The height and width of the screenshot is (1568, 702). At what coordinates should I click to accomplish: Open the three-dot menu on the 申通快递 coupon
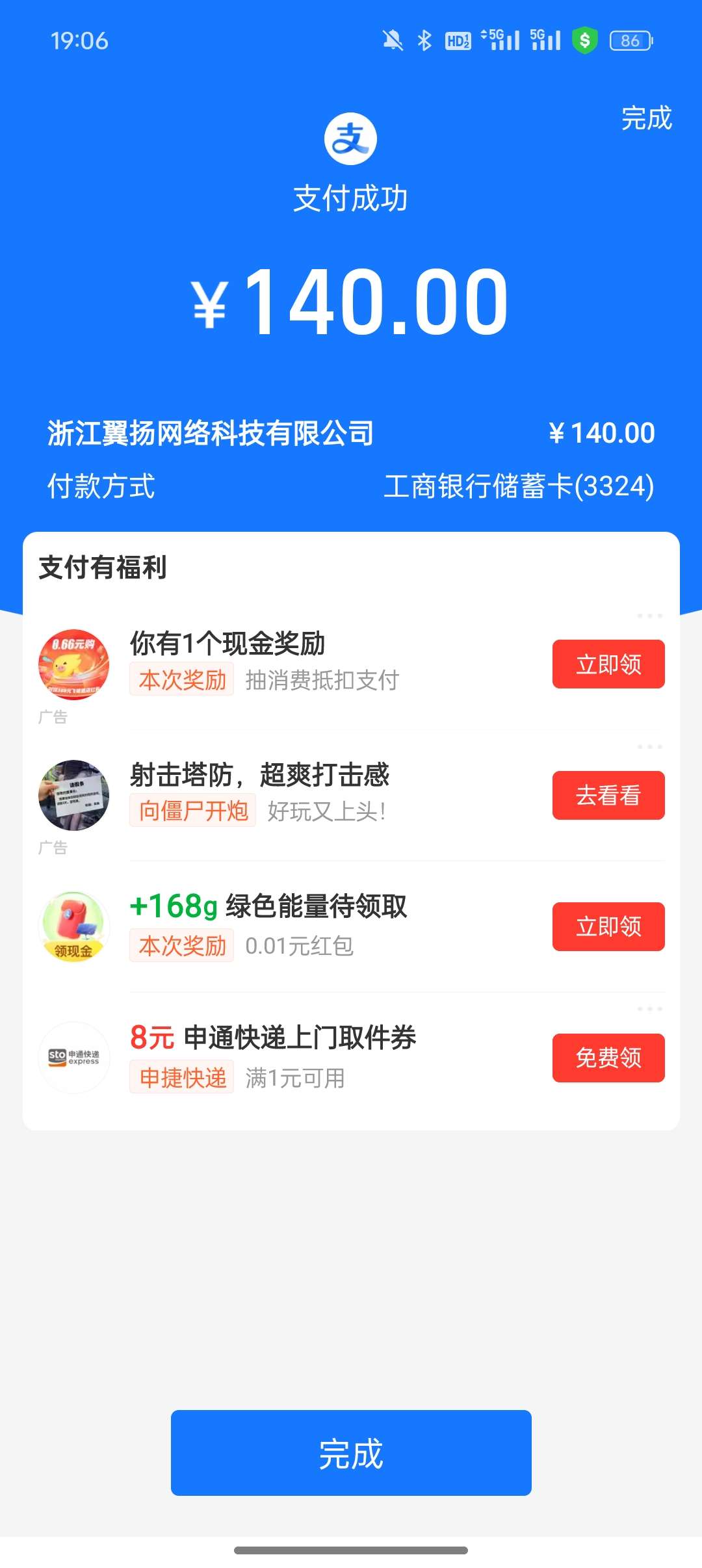(x=649, y=1009)
